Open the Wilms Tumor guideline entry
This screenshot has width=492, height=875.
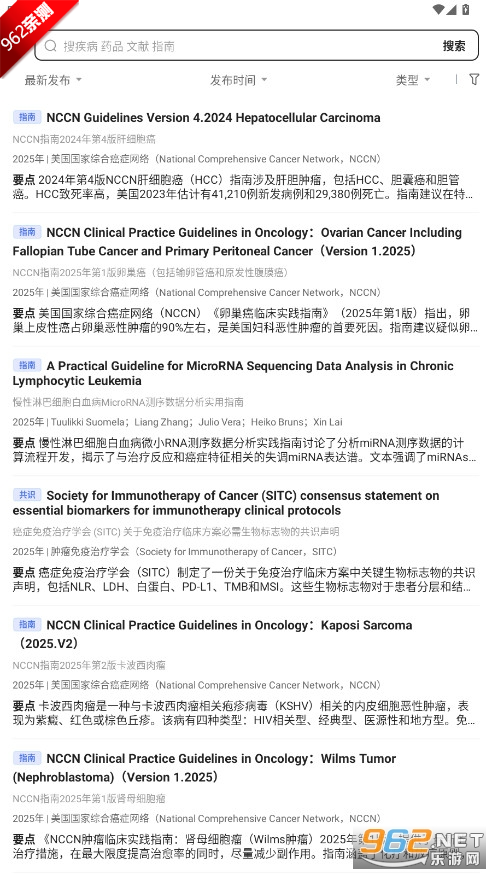245,806
